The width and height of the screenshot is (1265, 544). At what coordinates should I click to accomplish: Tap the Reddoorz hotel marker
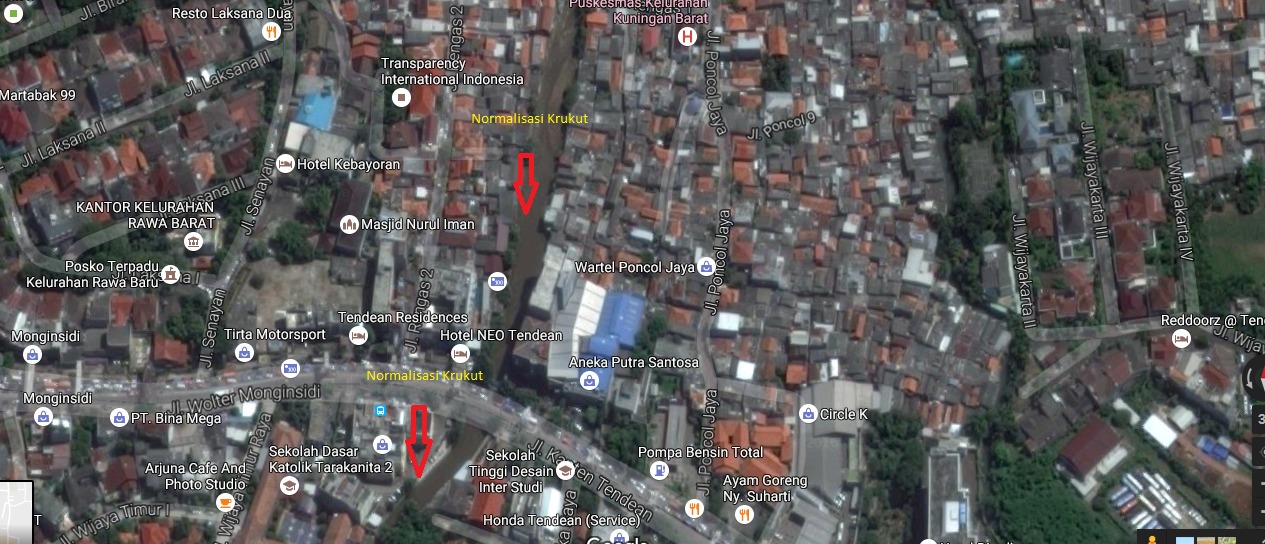[1180, 339]
